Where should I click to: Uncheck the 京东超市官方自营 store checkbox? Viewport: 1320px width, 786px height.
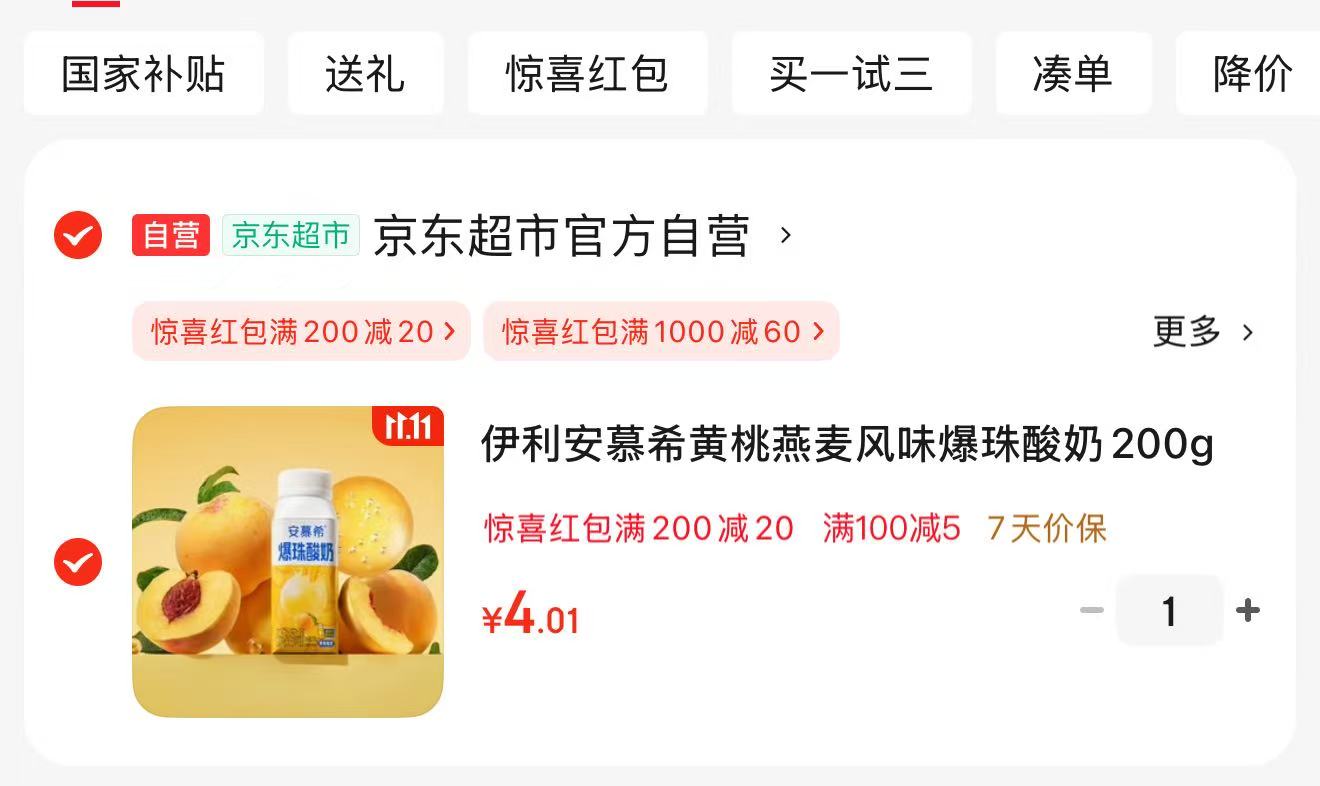tap(78, 236)
